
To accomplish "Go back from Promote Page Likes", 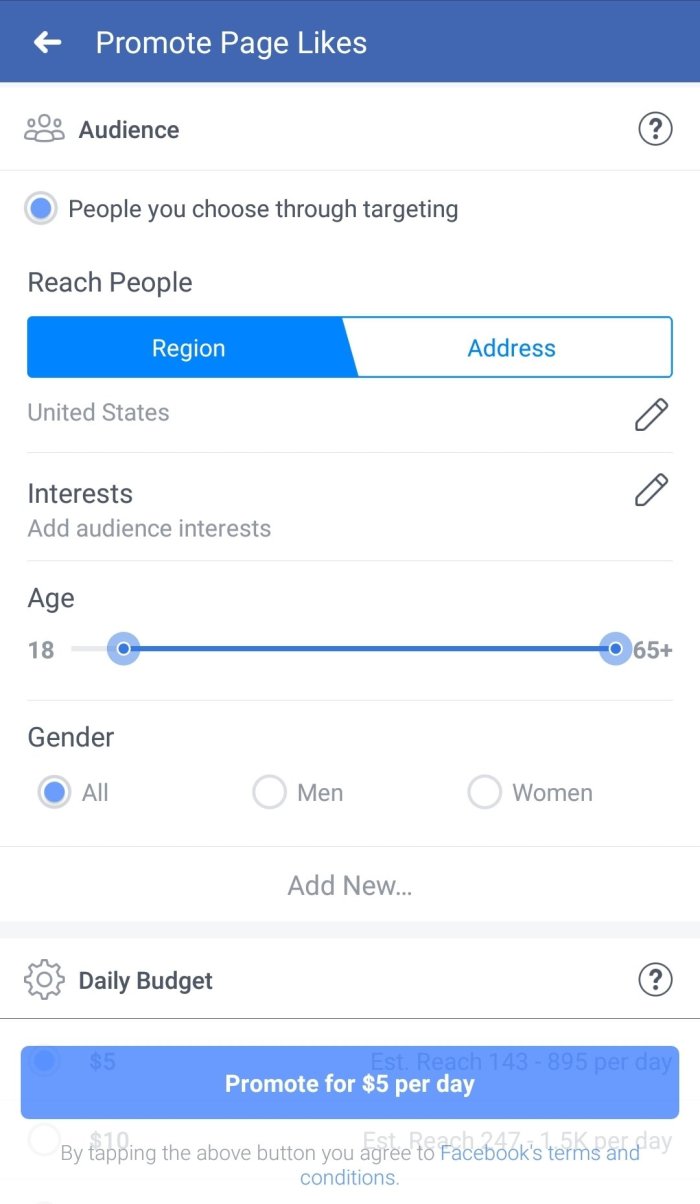I will click(47, 42).
